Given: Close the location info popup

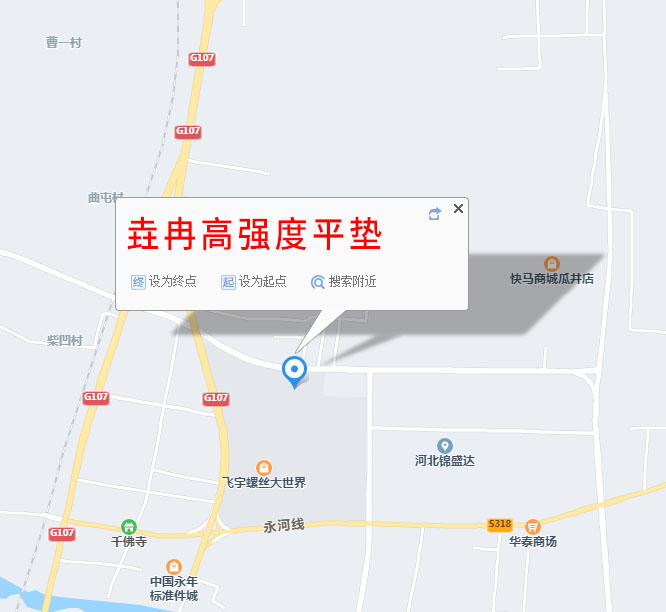Looking at the screenshot, I should (458, 209).
